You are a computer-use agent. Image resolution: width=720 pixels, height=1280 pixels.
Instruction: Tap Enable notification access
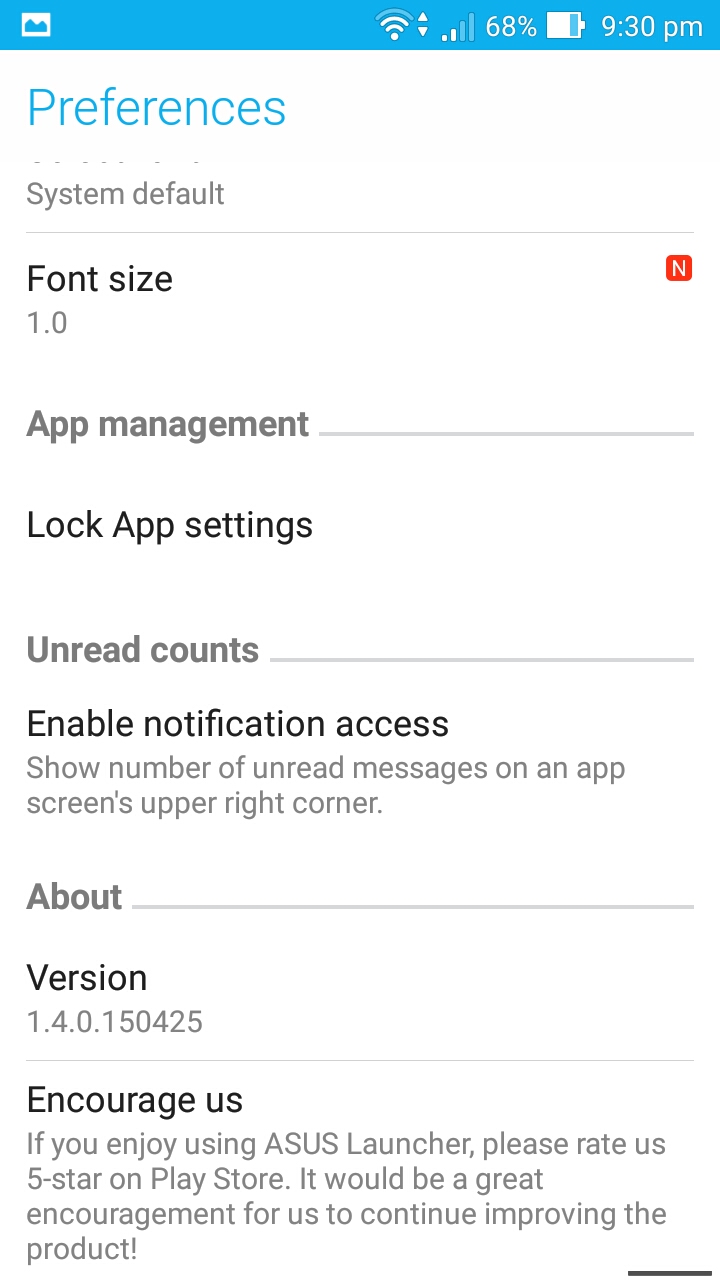(x=360, y=760)
